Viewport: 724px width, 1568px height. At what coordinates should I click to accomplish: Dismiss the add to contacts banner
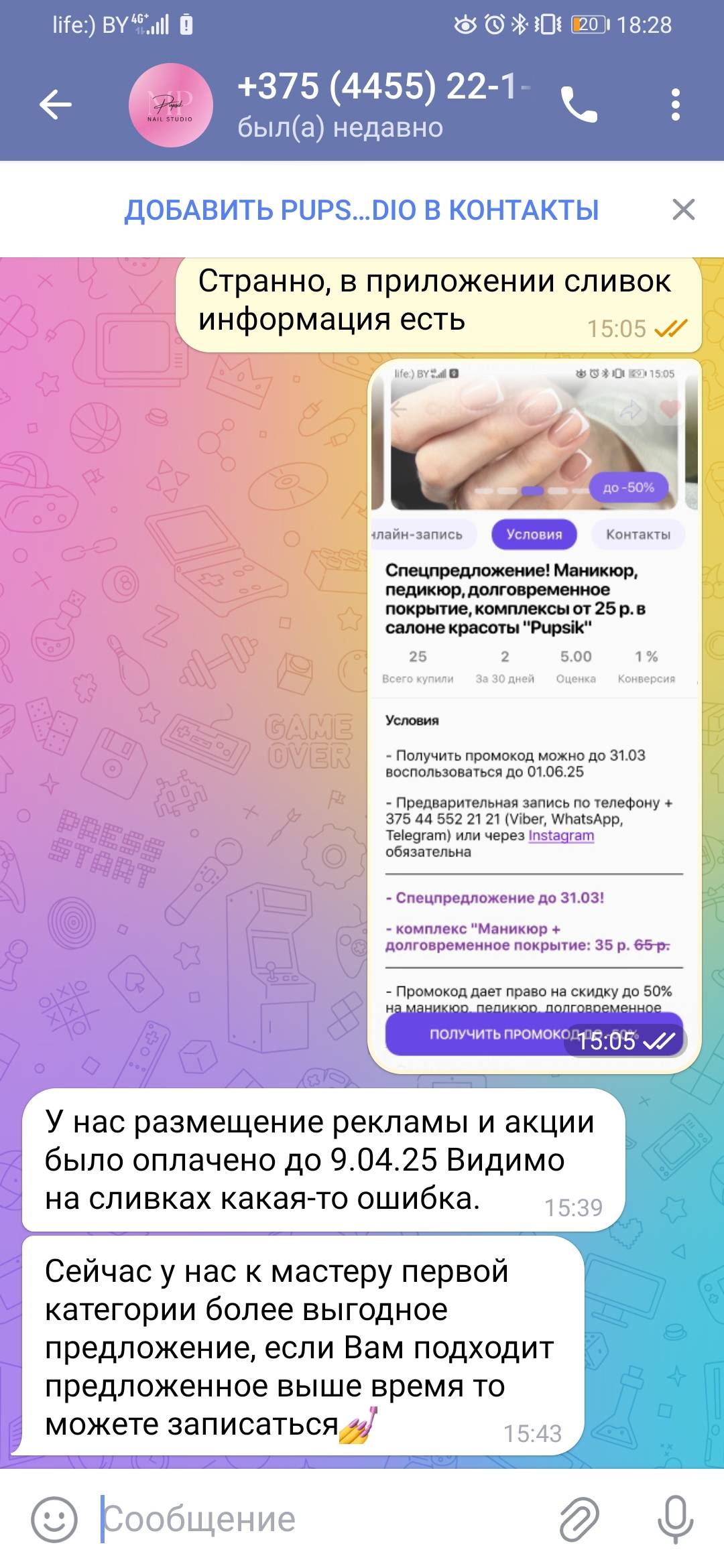tap(683, 210)
